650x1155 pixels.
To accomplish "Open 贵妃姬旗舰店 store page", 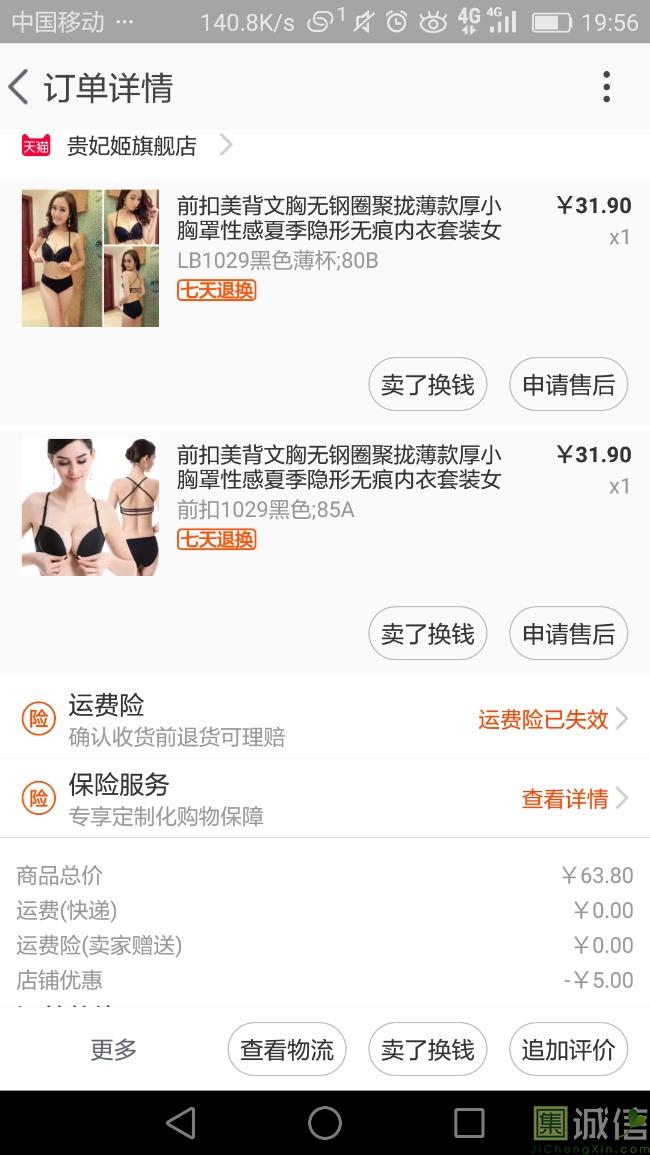I will (130, 146).
